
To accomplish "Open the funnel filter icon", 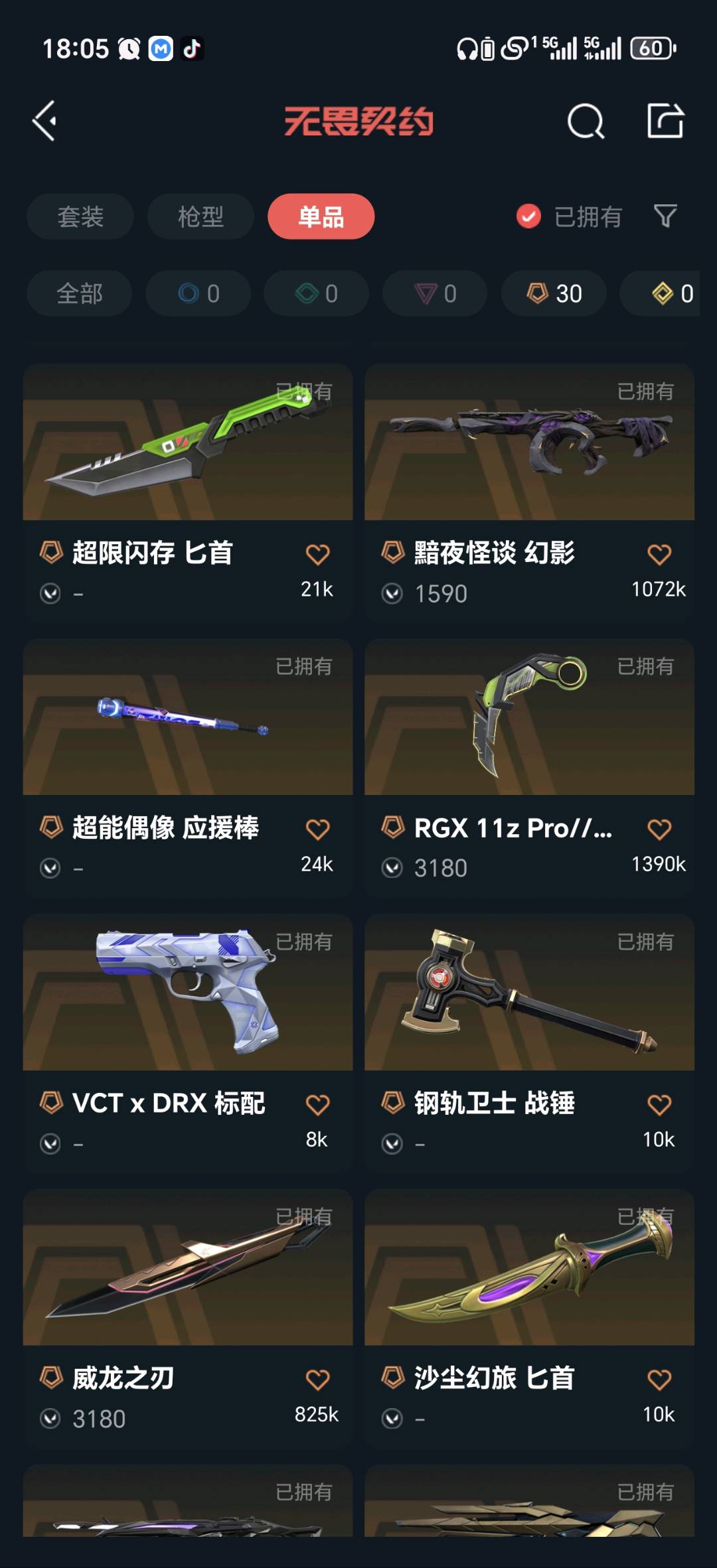I will pyautogui.click(x=665, y=216).
